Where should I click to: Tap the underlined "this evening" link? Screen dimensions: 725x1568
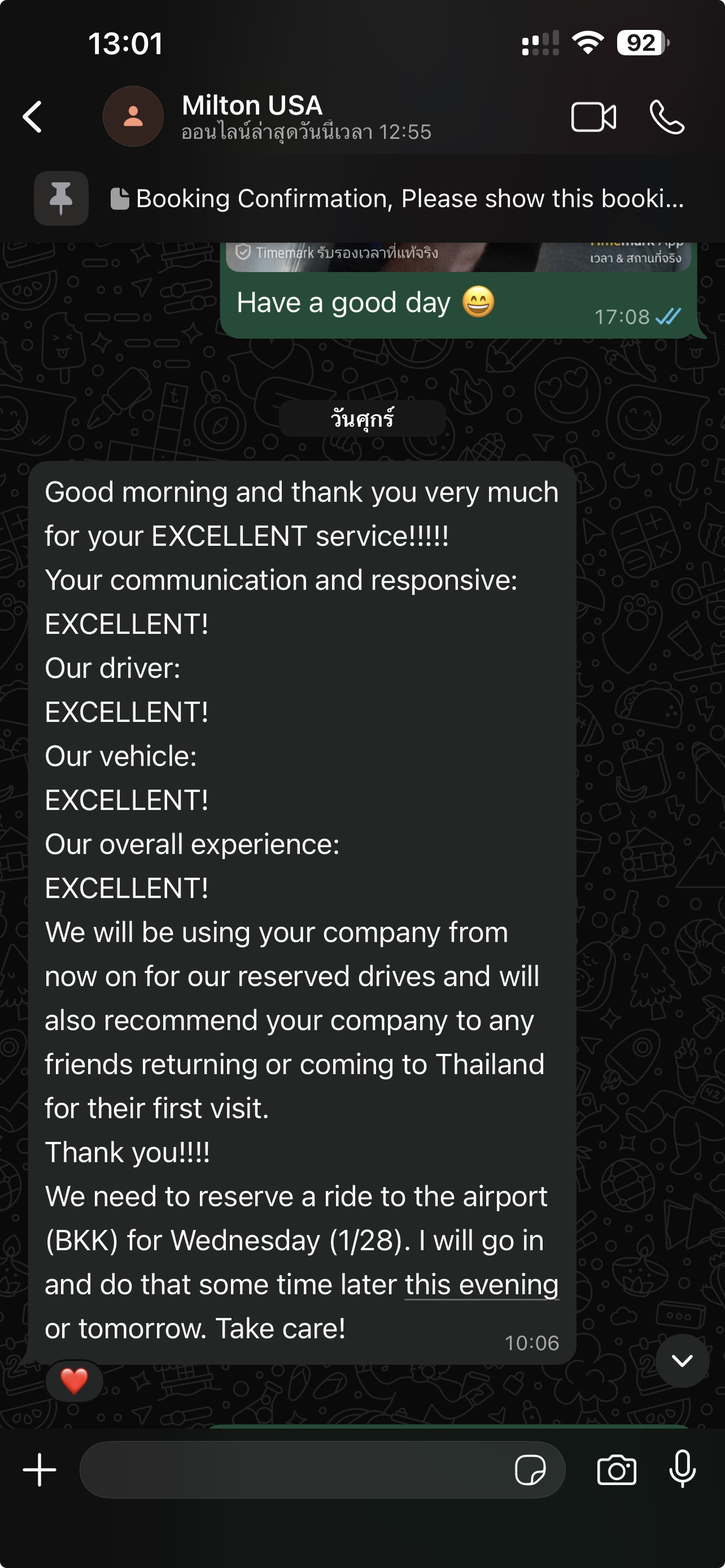[x=481, y=1284]
